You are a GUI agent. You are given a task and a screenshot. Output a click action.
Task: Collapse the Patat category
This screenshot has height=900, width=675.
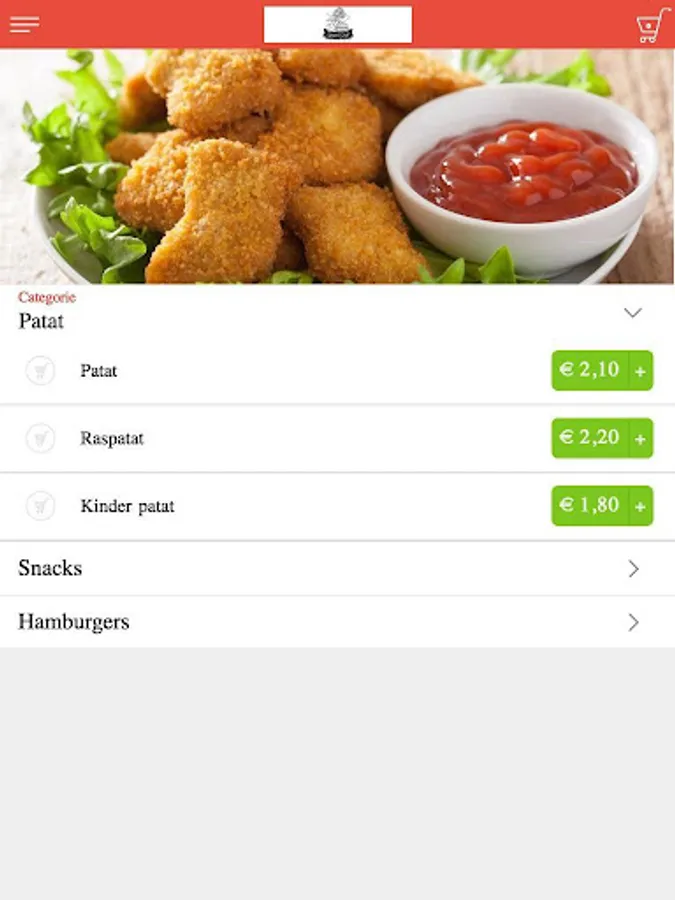632,313
